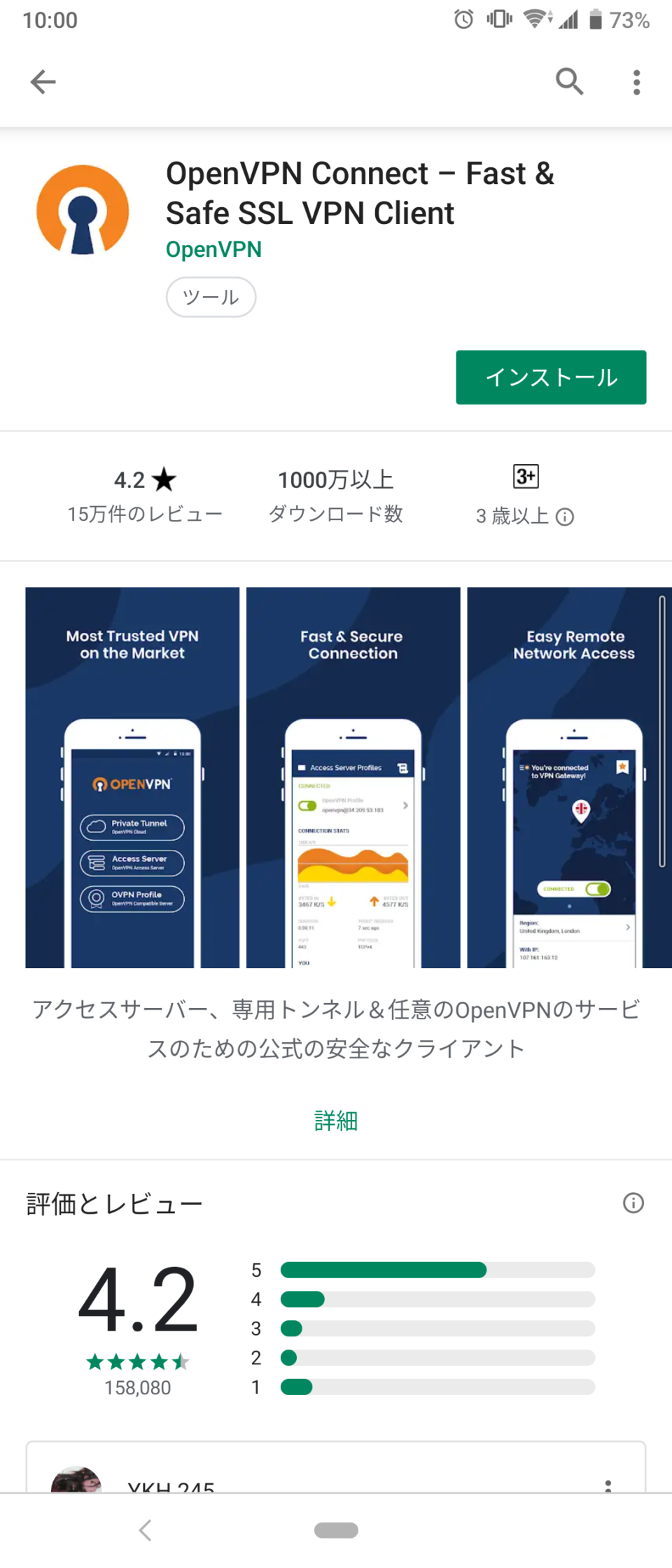
Task: Select the ツール category chip
Action: click(211, 297)
